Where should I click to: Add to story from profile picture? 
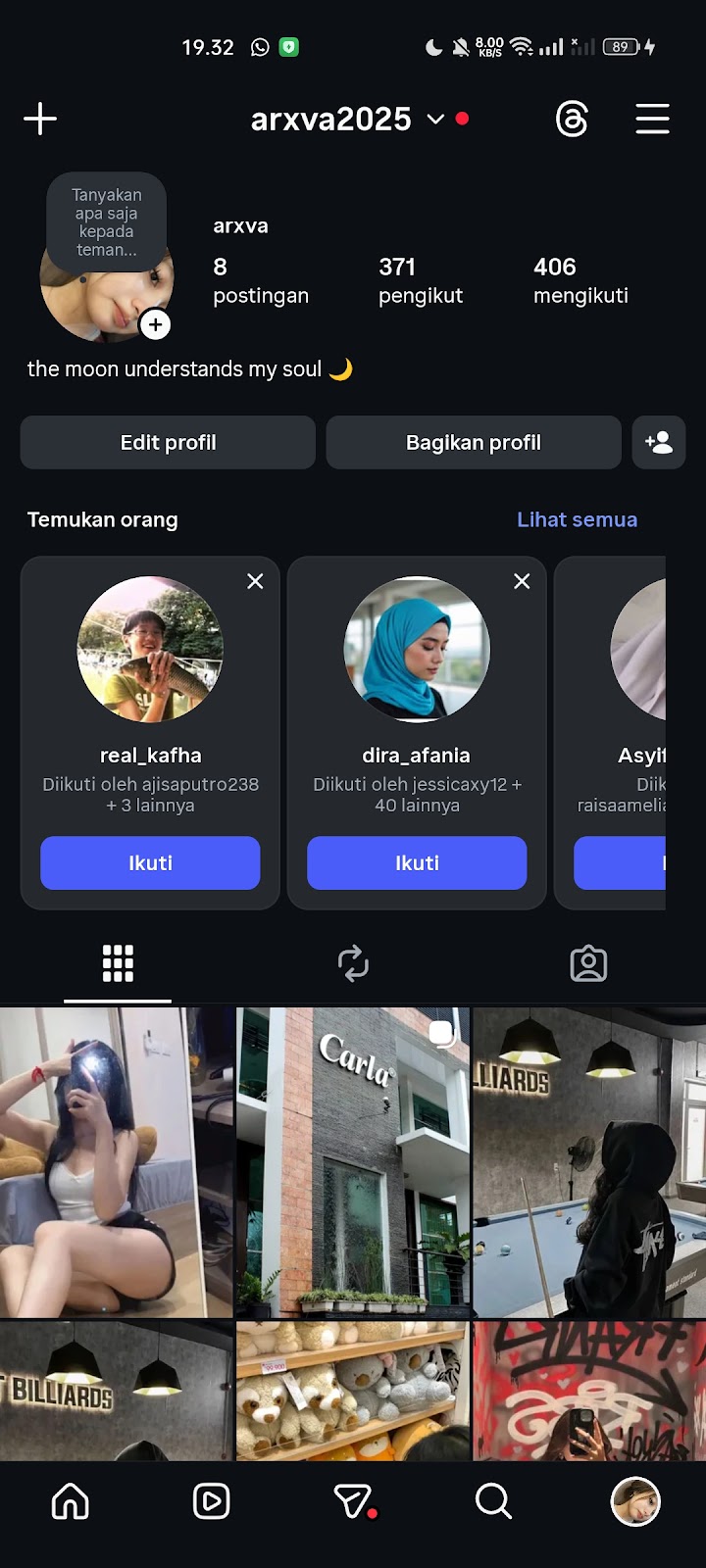click(x=155, y=324)
